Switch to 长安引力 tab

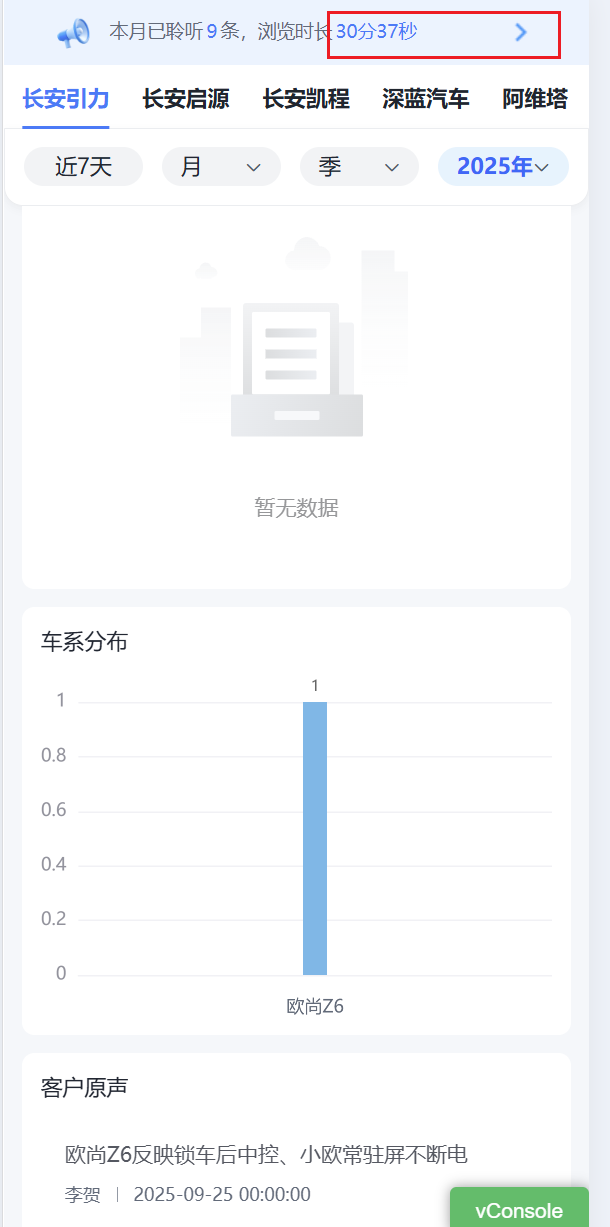[65, 99]
